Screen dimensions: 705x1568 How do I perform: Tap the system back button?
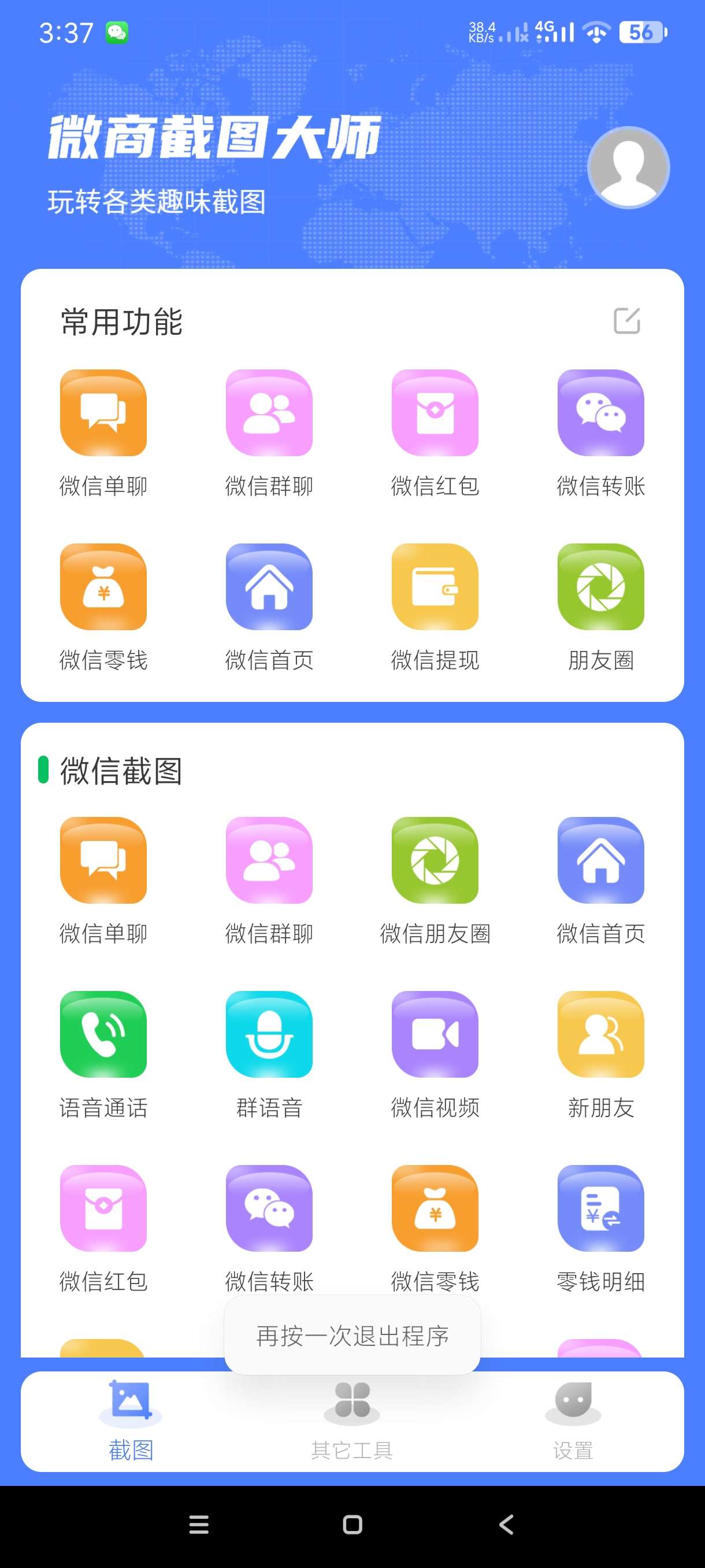(506, 1524)
